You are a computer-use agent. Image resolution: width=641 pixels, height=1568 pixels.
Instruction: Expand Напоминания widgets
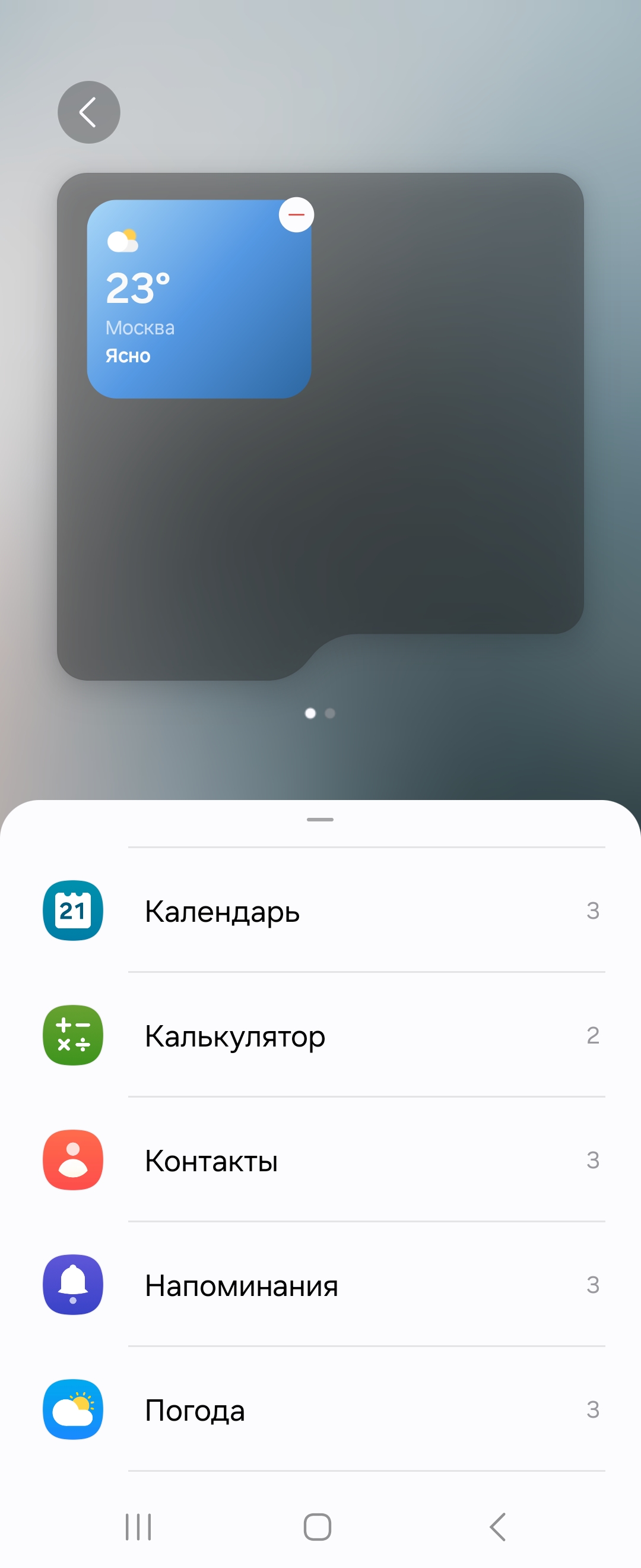point(320,1285)
